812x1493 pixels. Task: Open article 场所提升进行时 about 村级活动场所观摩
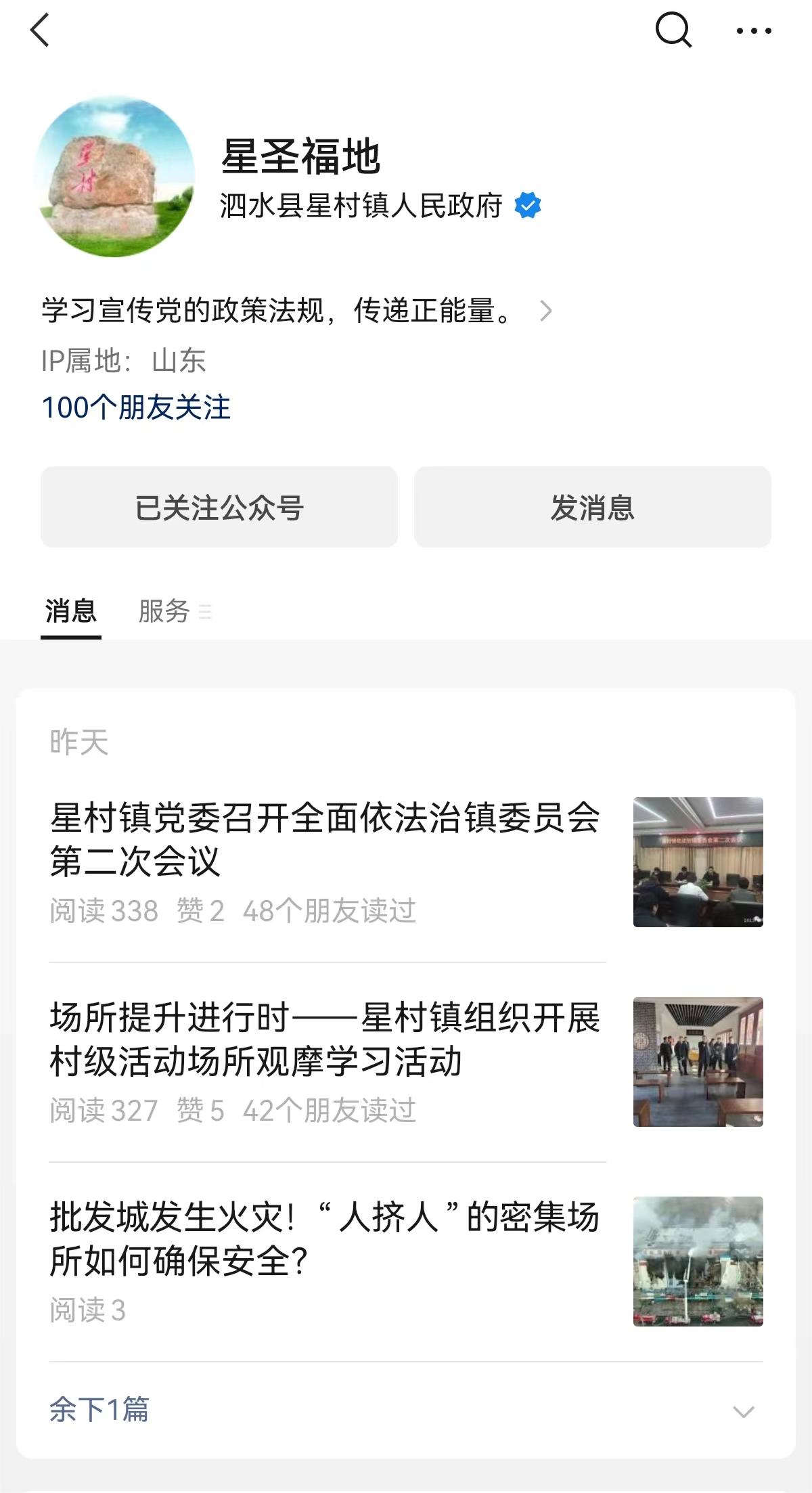pyautogui.click(x=406, y=1062)
